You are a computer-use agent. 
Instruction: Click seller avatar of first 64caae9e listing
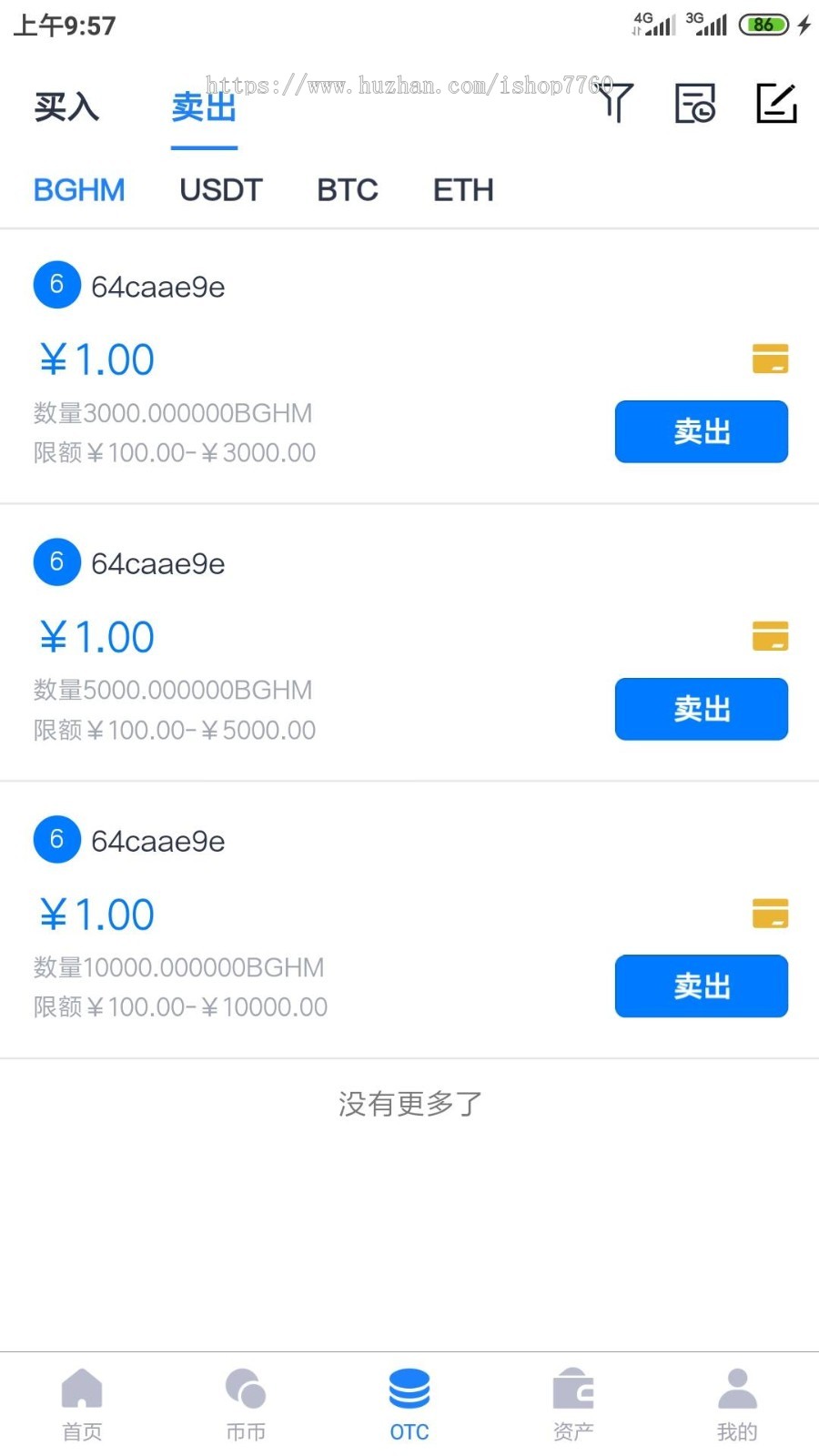[x=56, y=285]
